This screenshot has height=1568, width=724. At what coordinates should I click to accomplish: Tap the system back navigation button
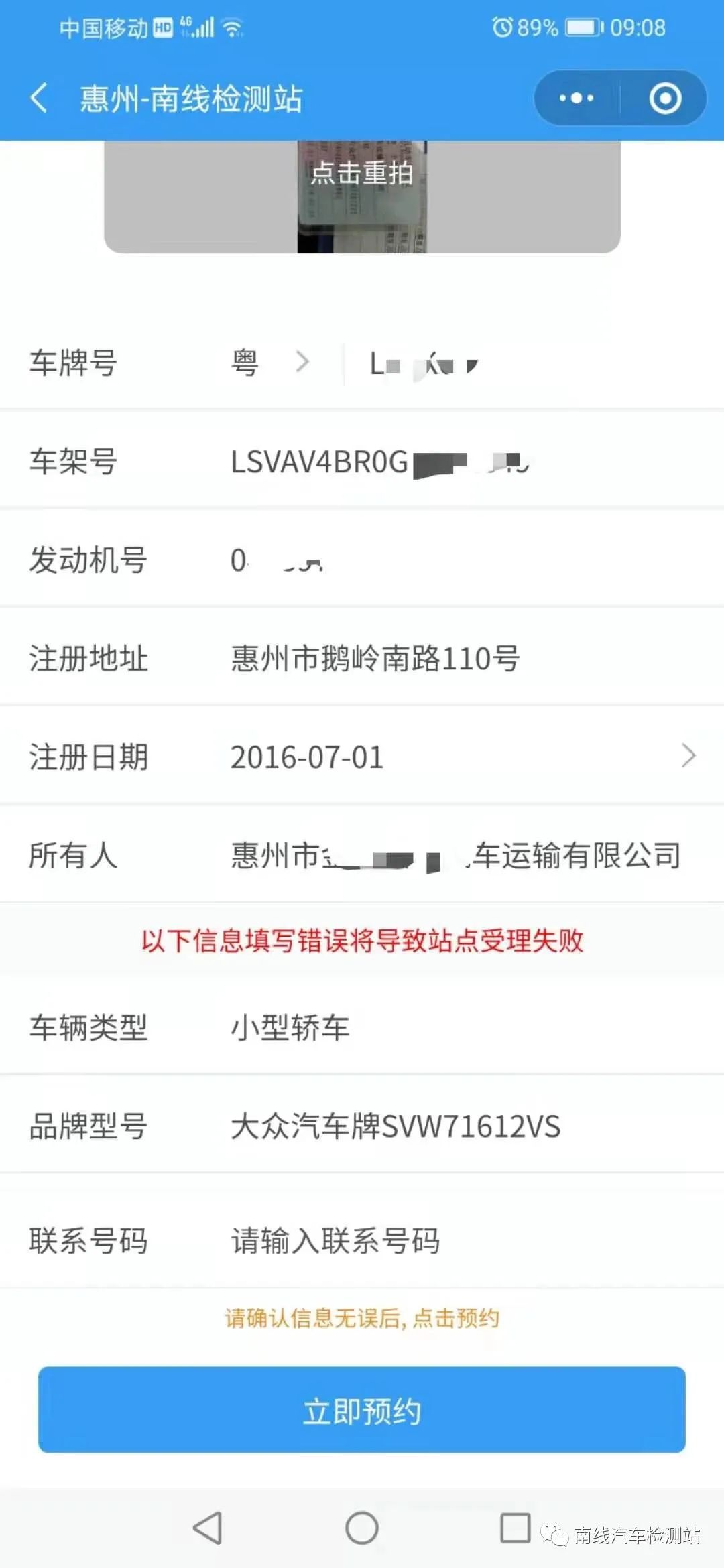207,1528
